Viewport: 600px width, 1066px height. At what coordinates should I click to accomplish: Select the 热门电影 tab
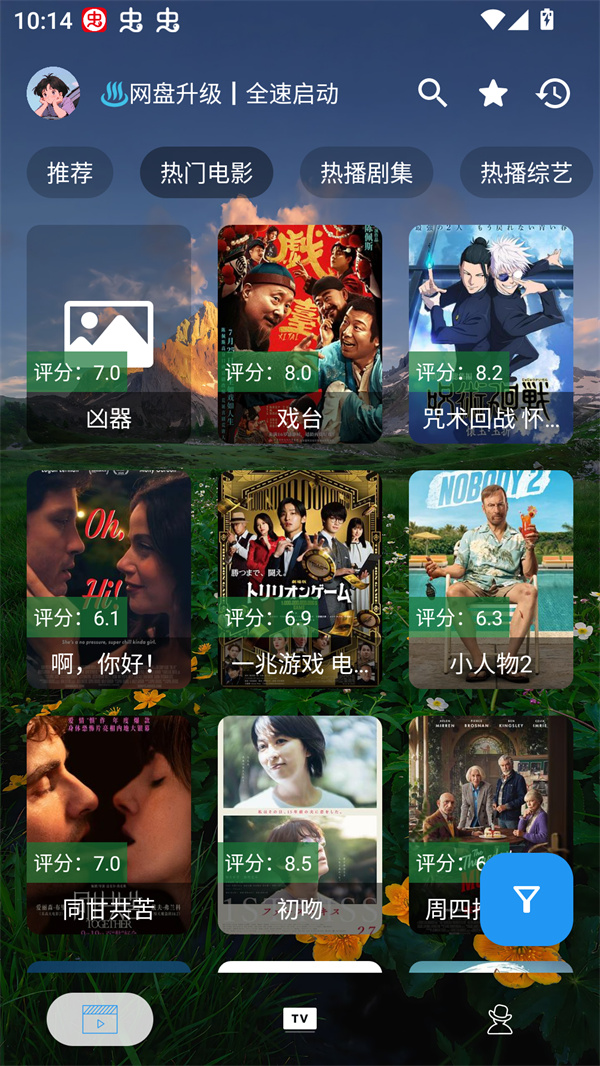click(206, 173)
